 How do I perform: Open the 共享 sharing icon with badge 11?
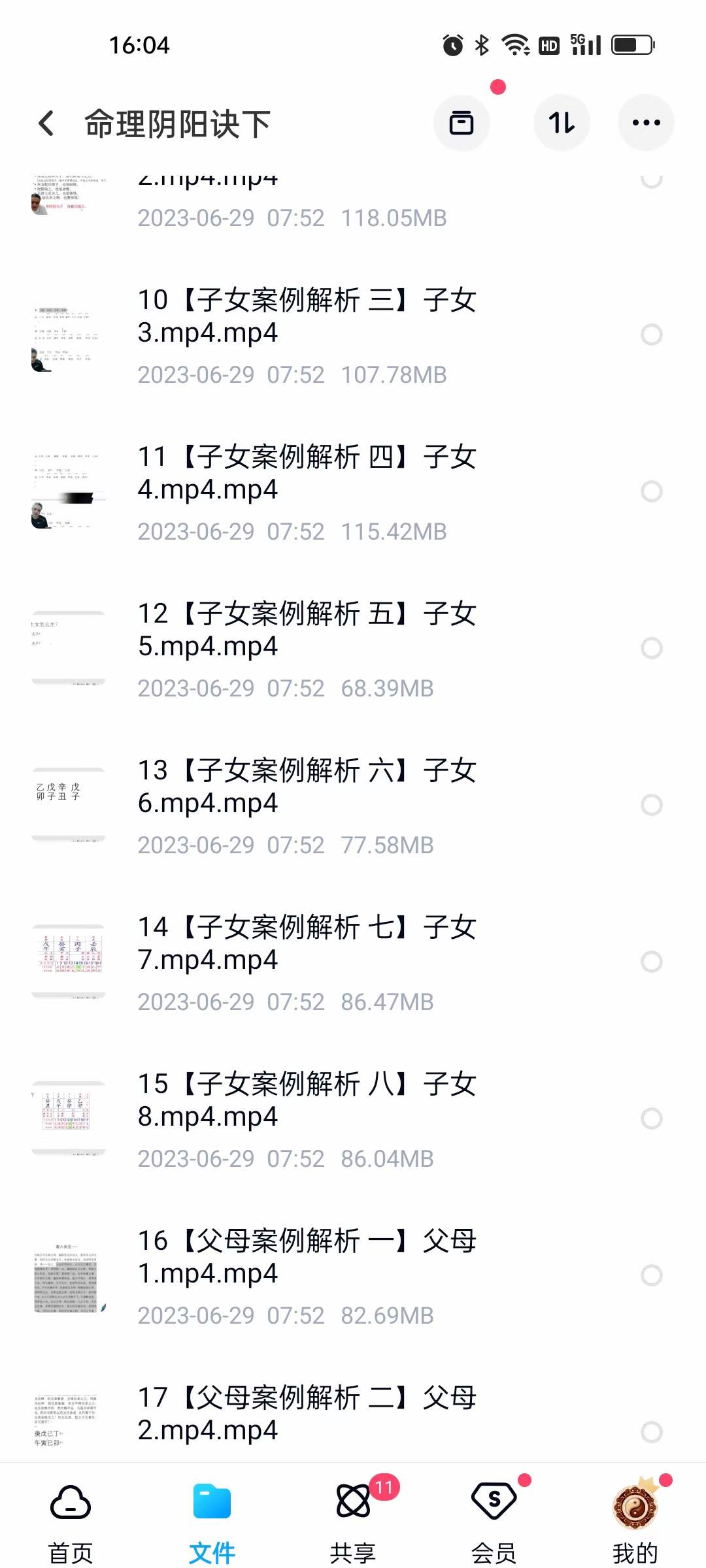click(x=353, y=1501)
